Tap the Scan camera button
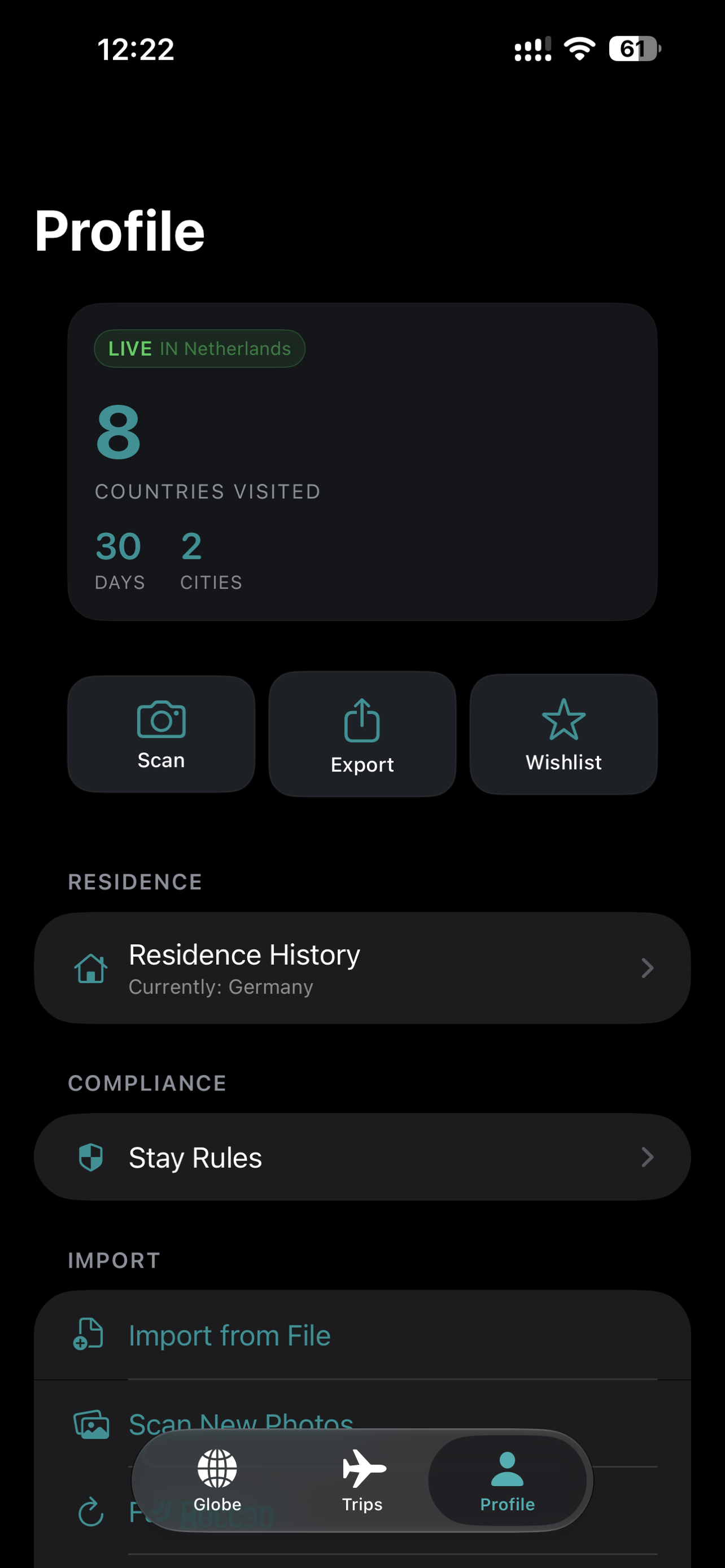 click(x=161, y=734)
